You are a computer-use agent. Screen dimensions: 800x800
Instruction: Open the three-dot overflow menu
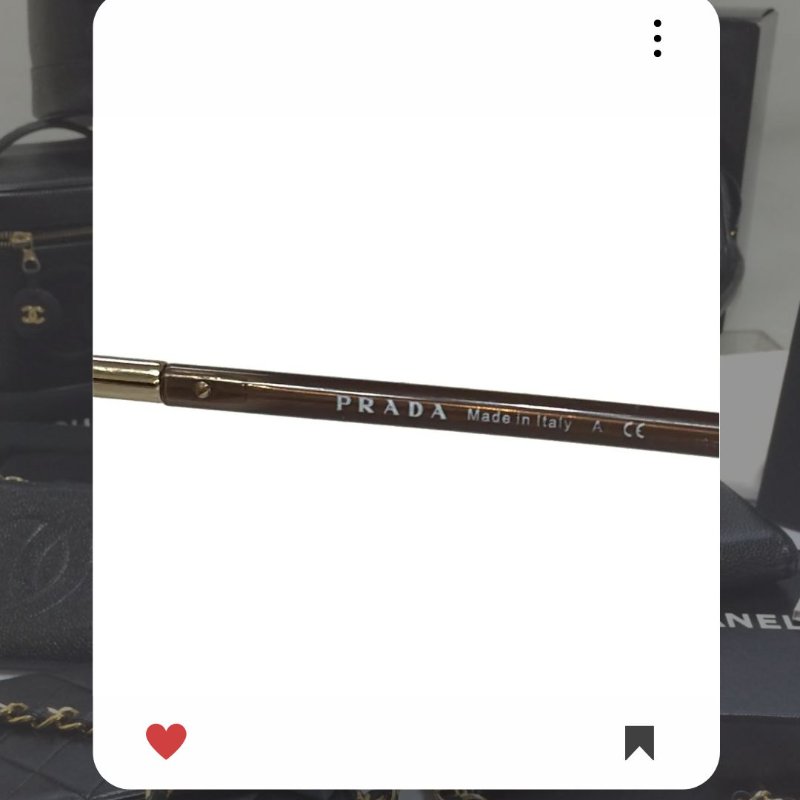click(657, 38)
